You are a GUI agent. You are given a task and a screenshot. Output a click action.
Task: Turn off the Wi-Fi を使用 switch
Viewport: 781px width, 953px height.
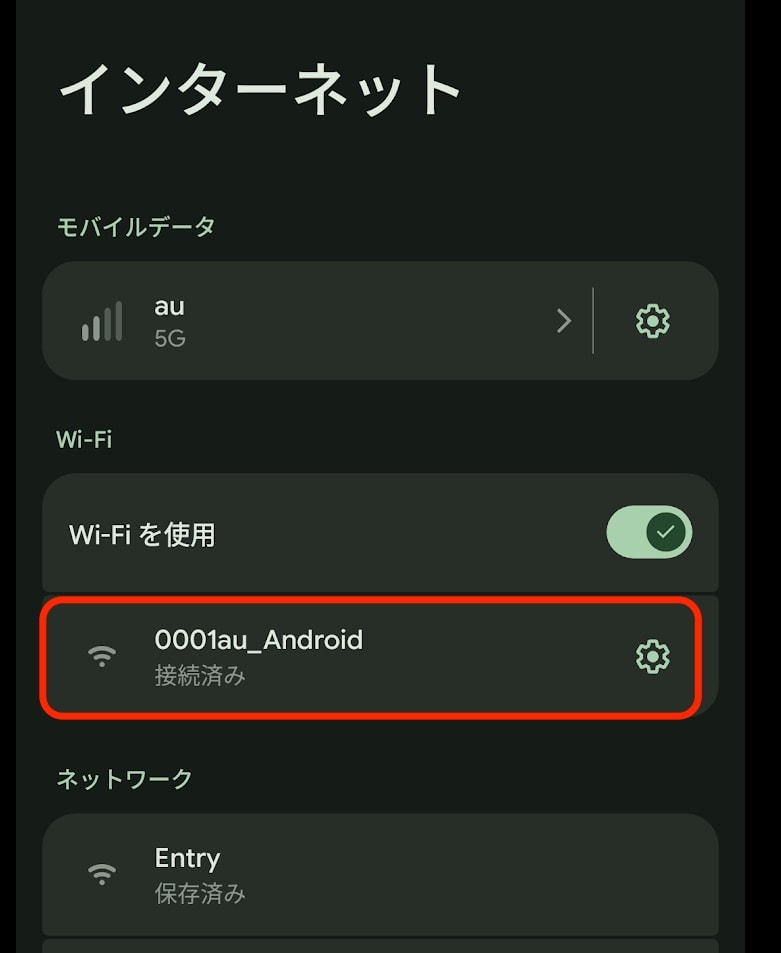tap(648, 533)
